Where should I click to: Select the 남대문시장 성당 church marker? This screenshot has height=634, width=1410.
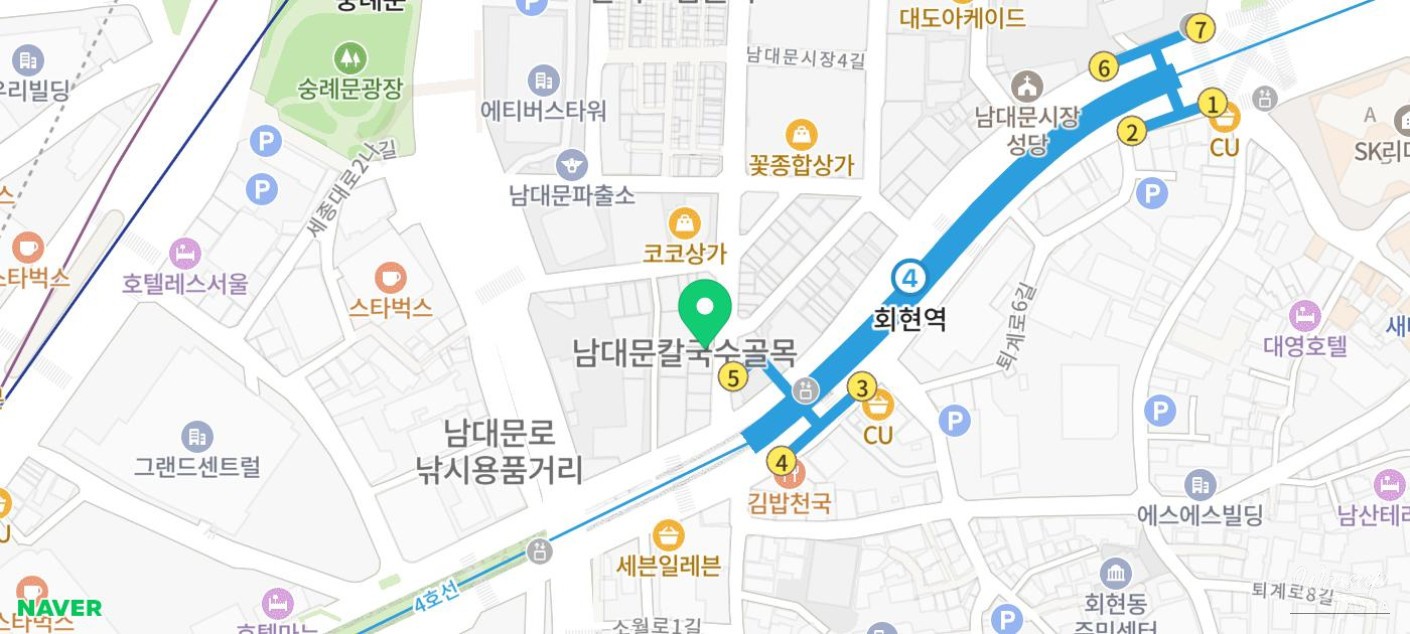1028,86
